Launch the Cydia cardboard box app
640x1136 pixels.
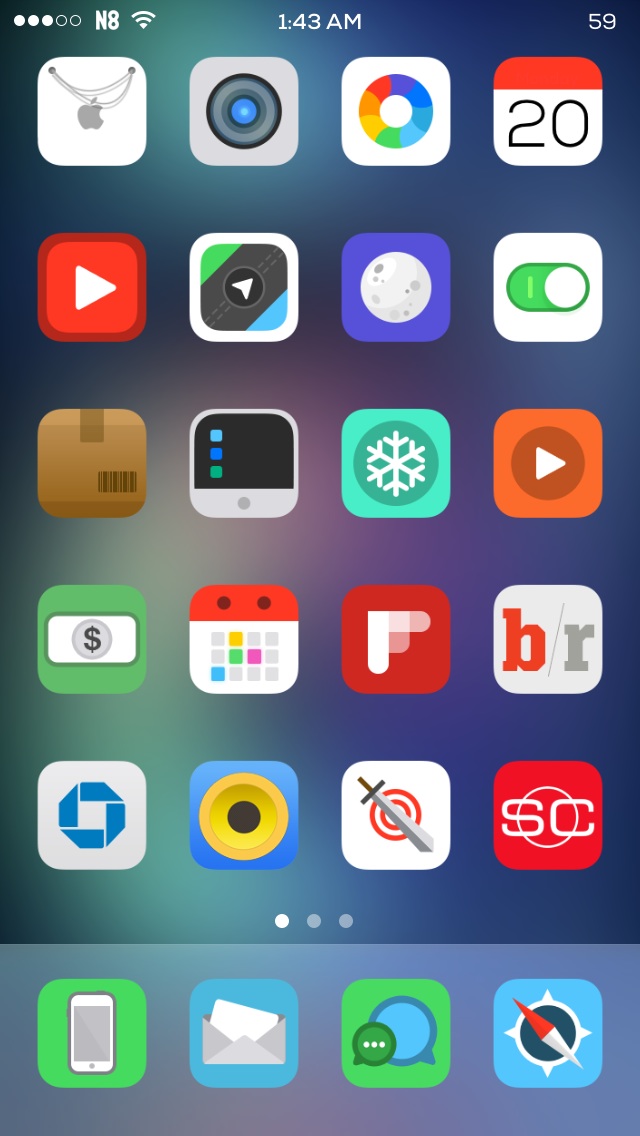click(92, 463)
